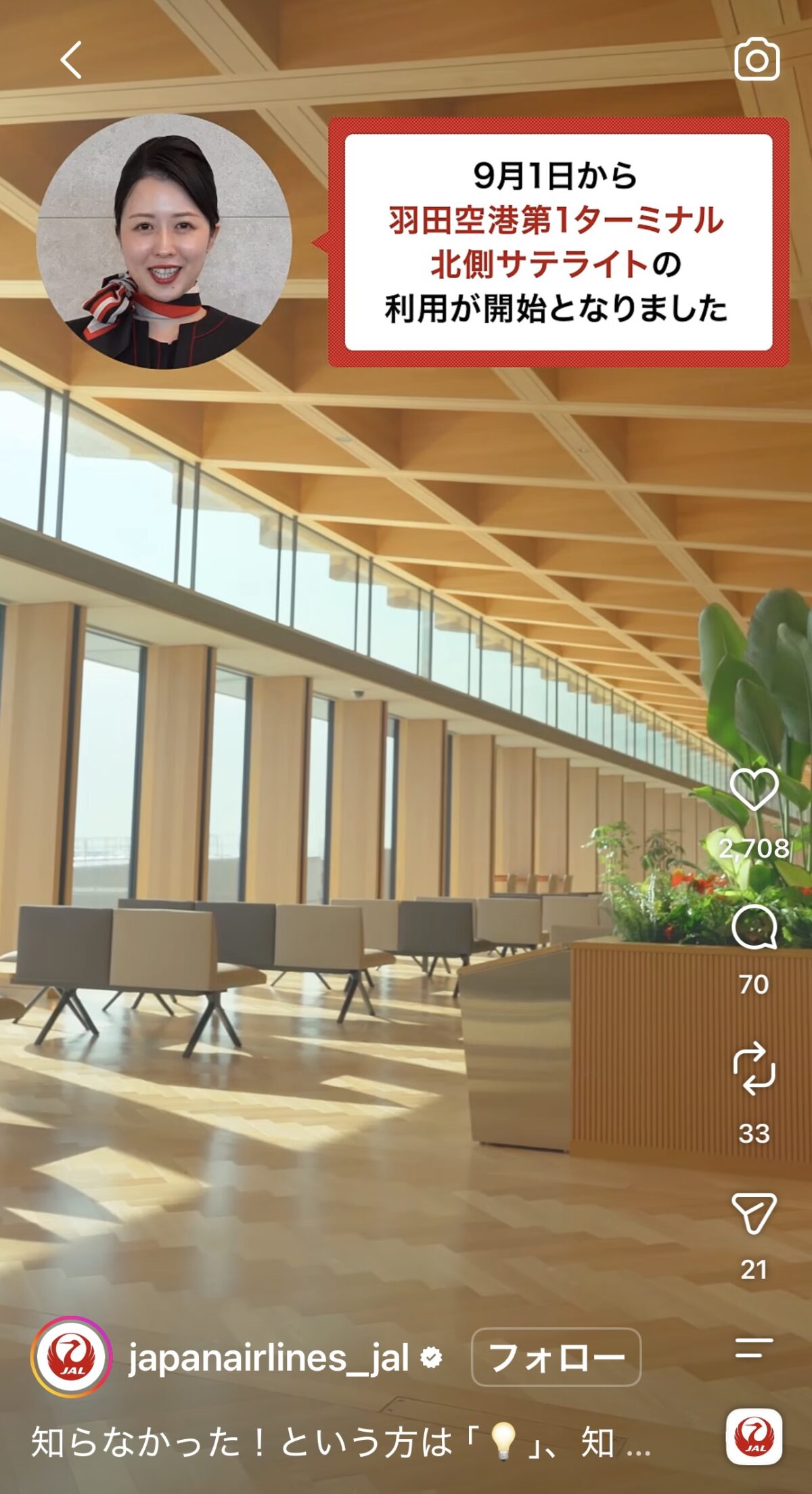Expand the caption starting 知らなかった！
This screenshot has width=812, height=1494.
coord(341,1442)
